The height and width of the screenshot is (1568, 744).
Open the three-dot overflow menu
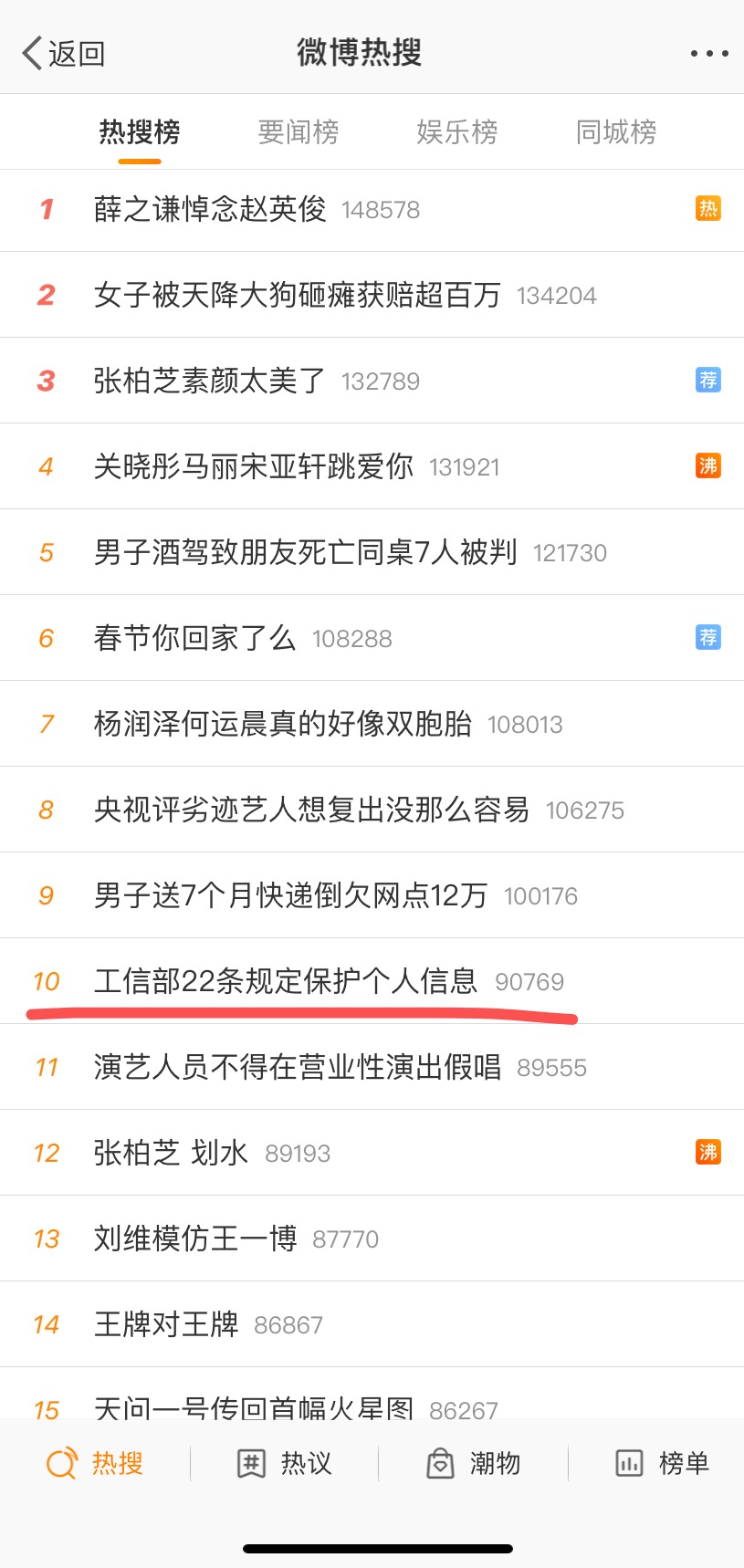(709, 54)
